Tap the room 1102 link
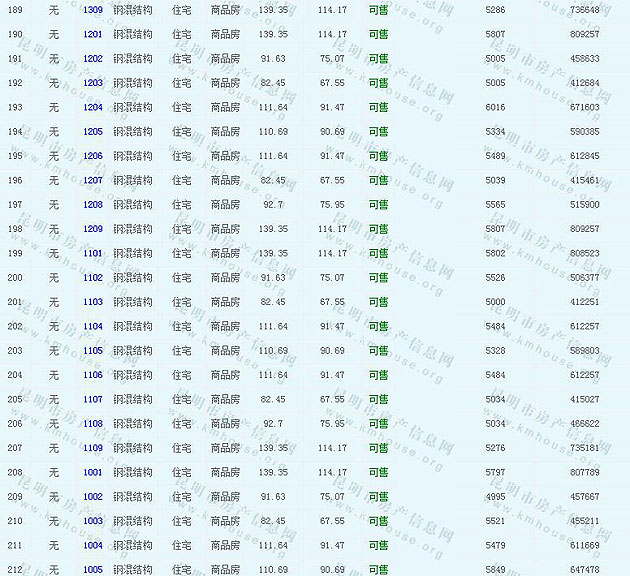630x576 pixels. click(x=92, y=278)
